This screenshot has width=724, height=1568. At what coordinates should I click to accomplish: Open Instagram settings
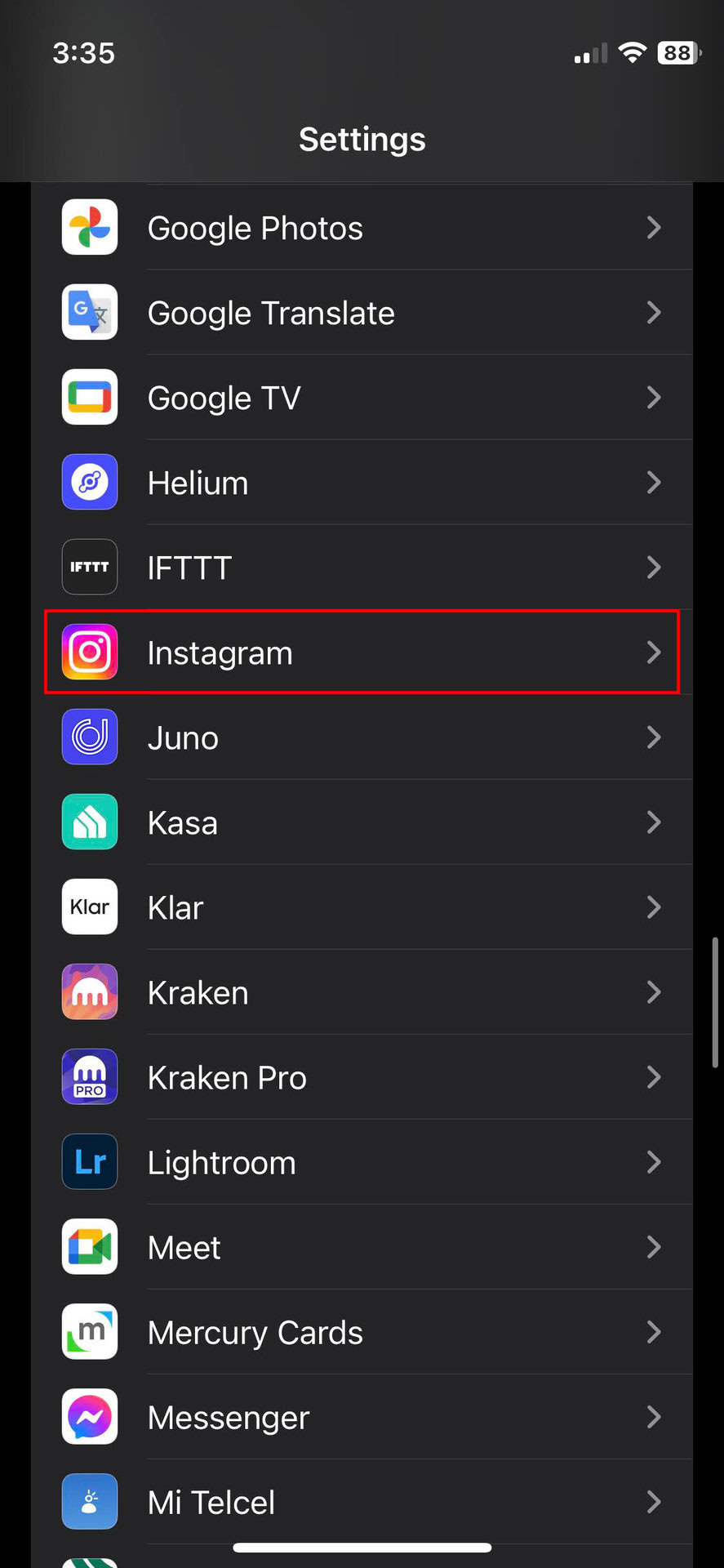[362, 653]
